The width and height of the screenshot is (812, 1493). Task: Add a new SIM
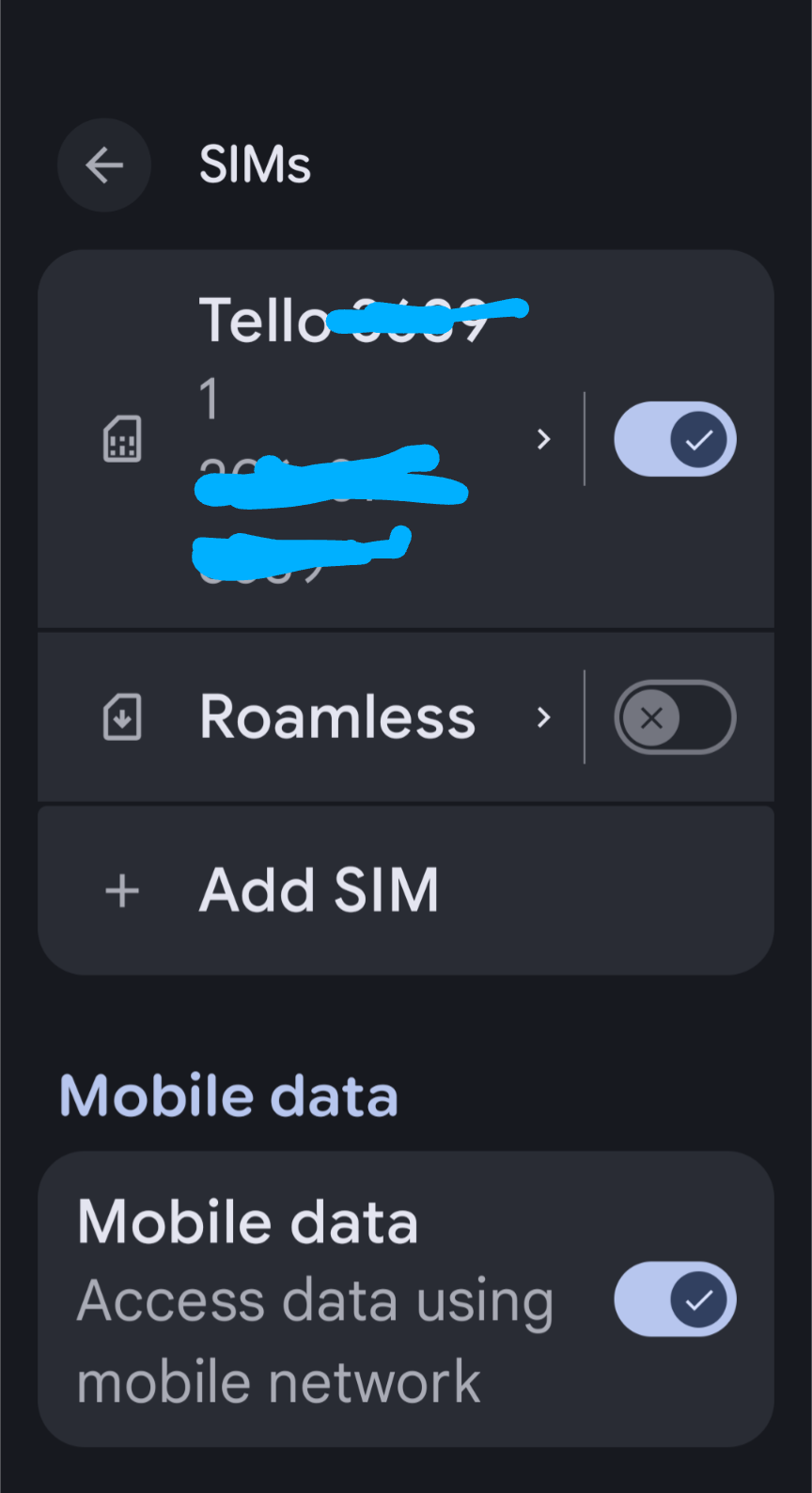coord(320,889)
